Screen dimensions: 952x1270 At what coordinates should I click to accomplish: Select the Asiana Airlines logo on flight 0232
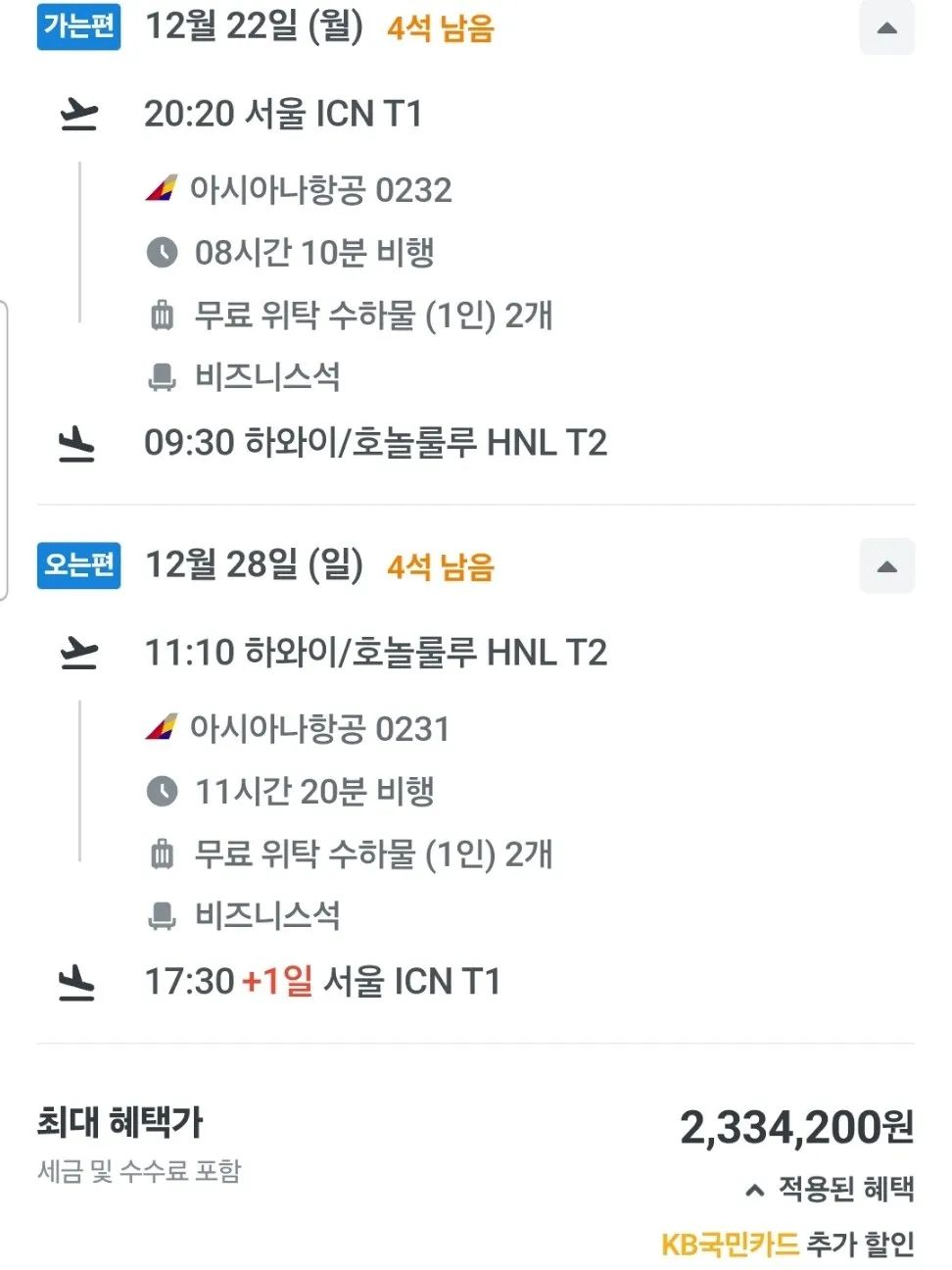click(162, 188)
